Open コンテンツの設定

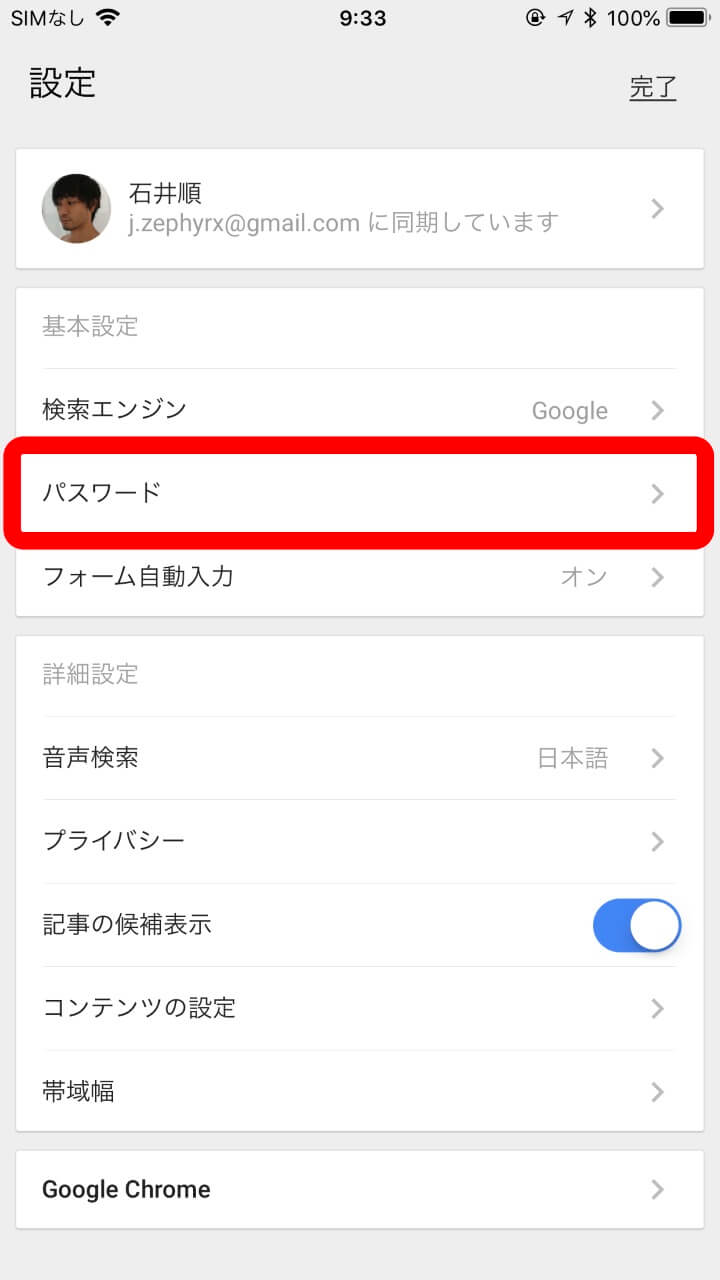[360, 1008]
